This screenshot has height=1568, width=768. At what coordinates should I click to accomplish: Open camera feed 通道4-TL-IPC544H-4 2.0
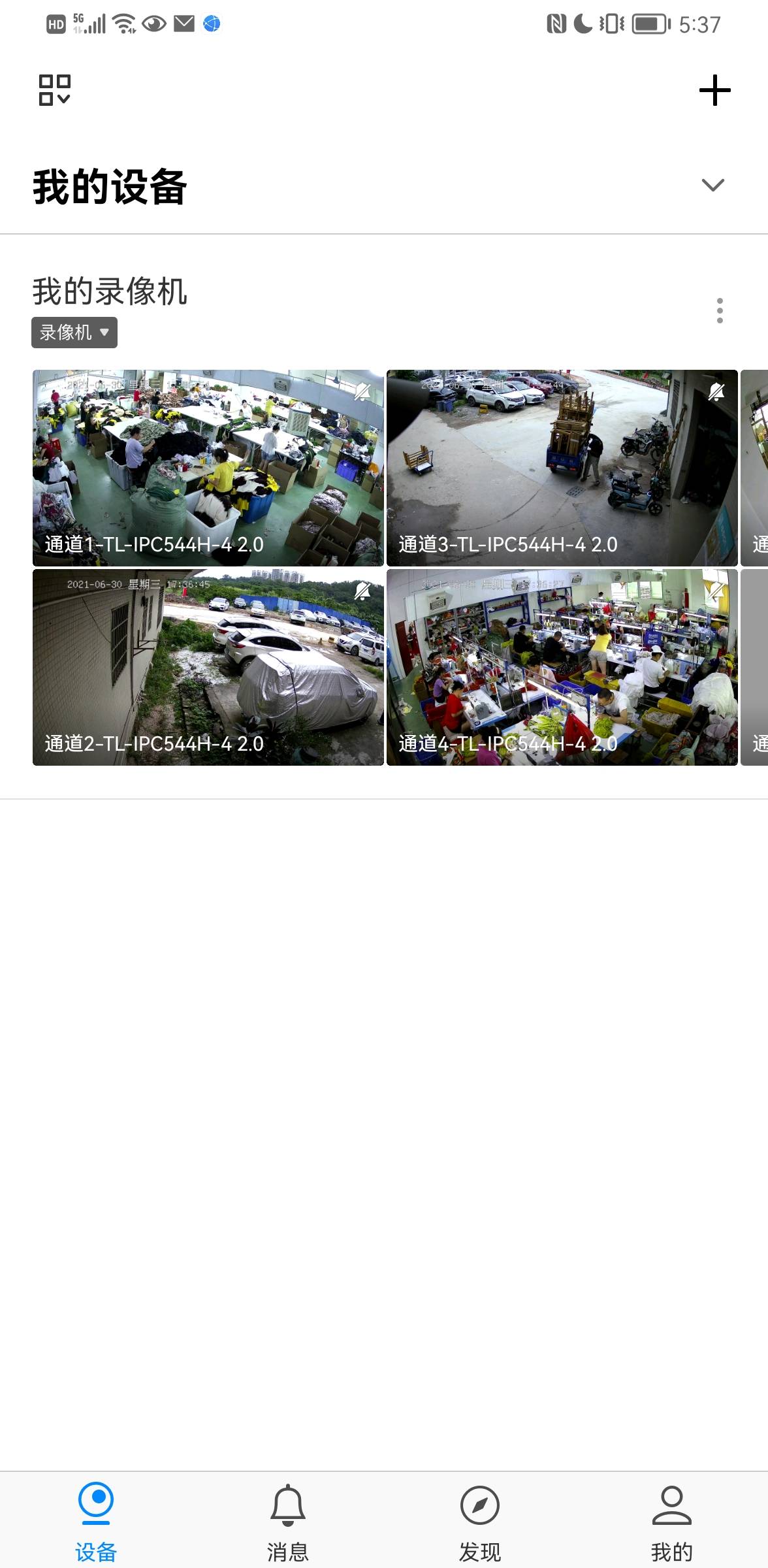562,667
